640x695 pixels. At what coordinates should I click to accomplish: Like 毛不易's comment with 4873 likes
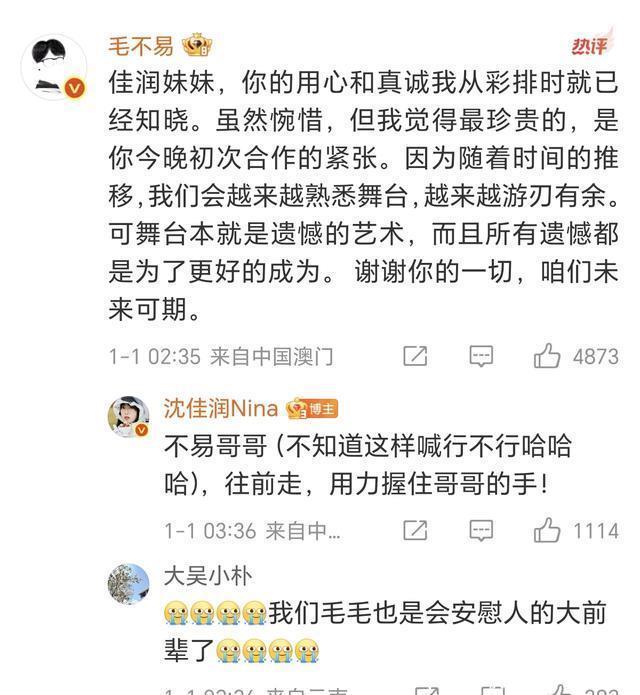click(547, 354)
